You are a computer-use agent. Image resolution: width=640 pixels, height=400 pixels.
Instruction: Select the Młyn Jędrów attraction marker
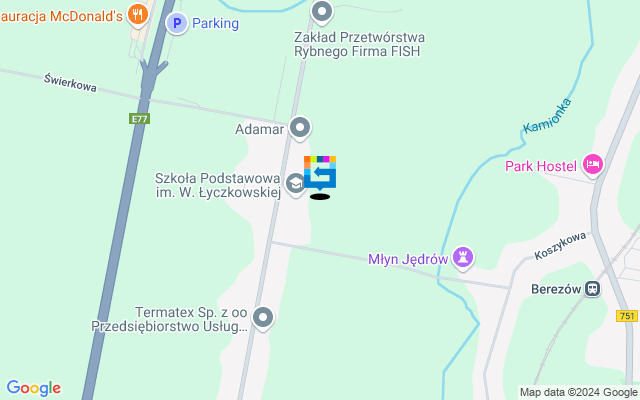(463, 258)
